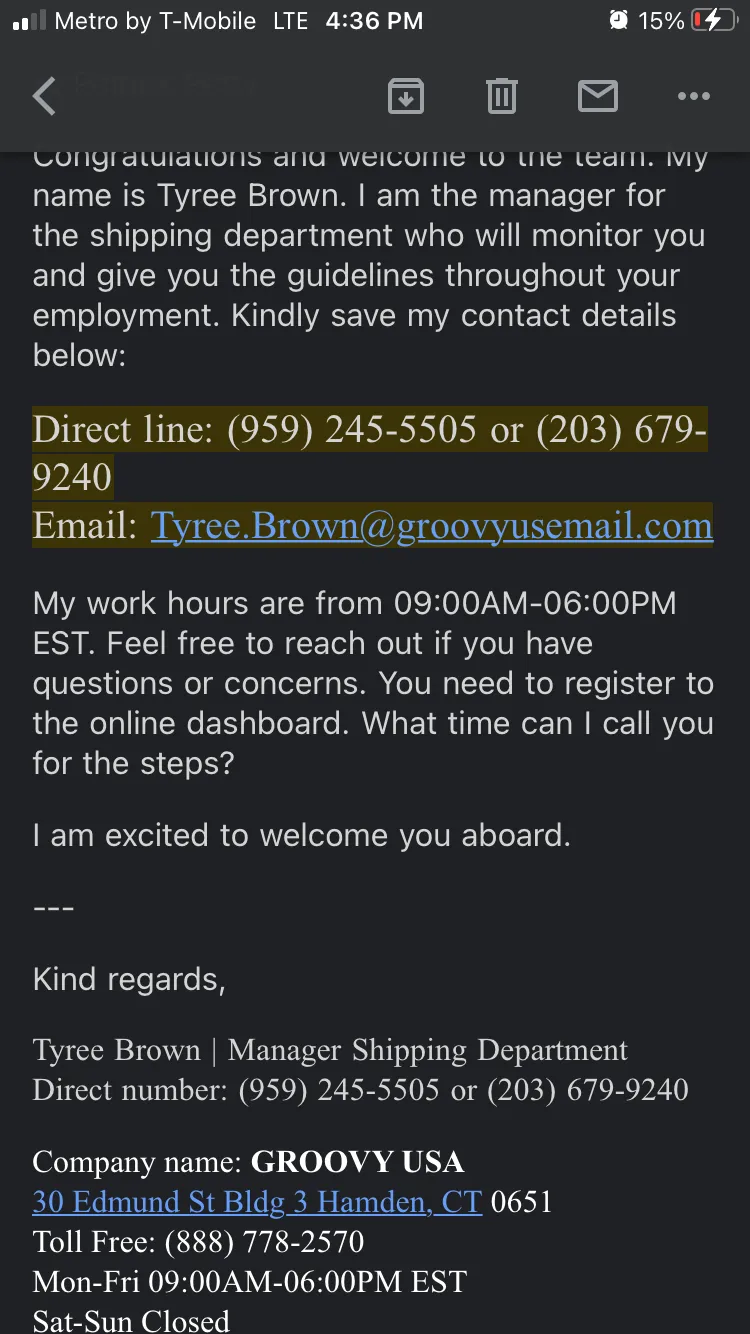Go back to the inbox
The width and height of the screenshot is (750, 1334).
[x=44, y=96]
